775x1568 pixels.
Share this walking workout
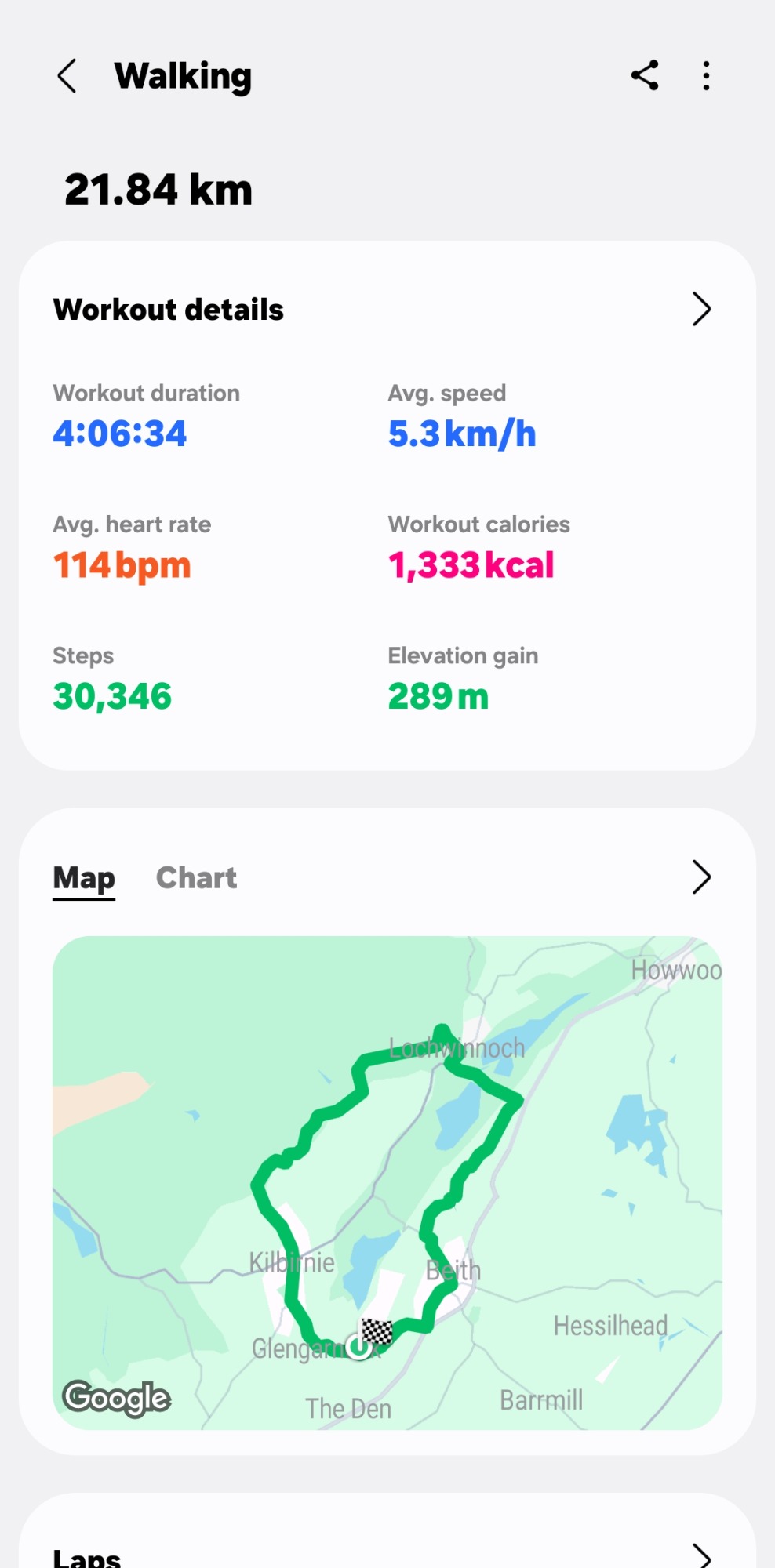click(x=645, y=75)
